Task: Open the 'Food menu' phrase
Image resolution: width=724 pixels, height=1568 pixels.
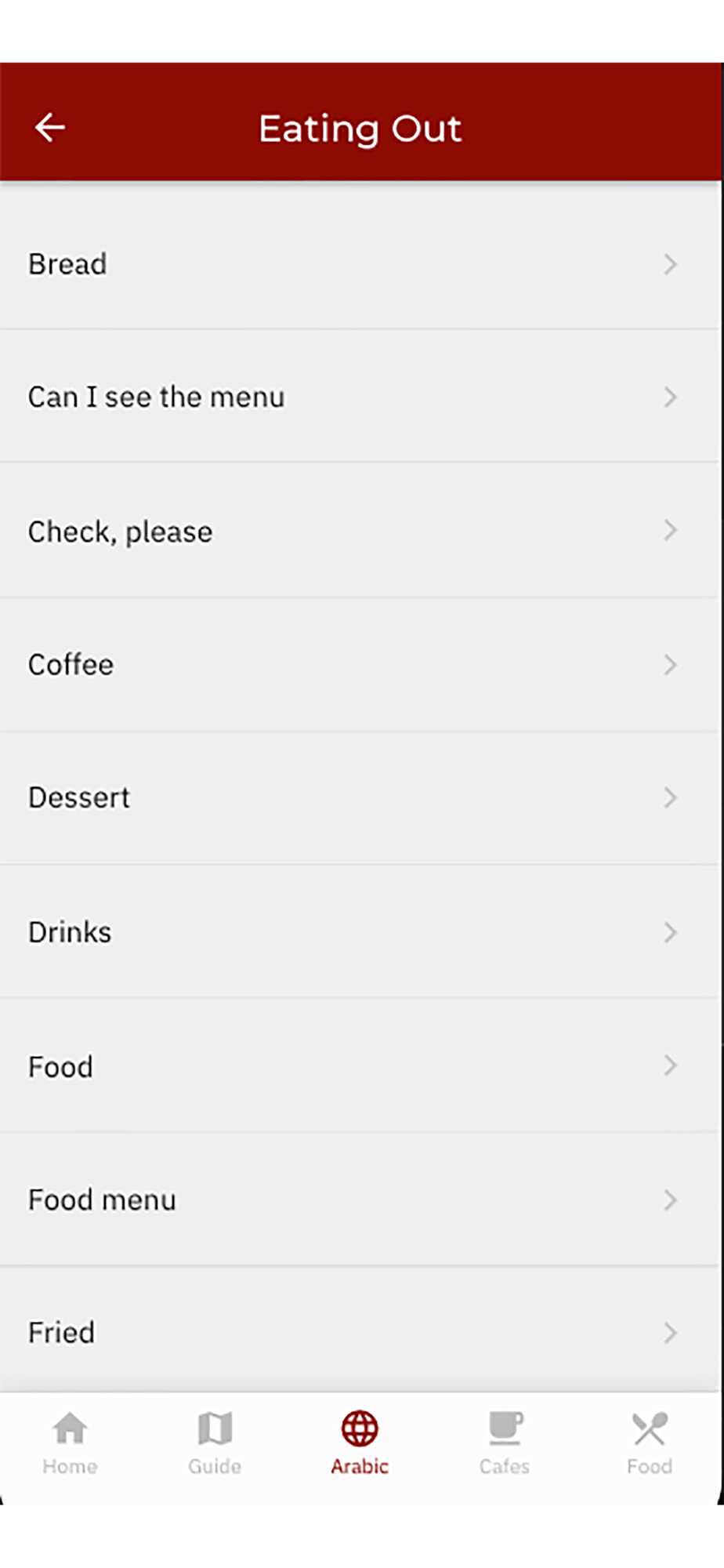Action: [360, 1200]
